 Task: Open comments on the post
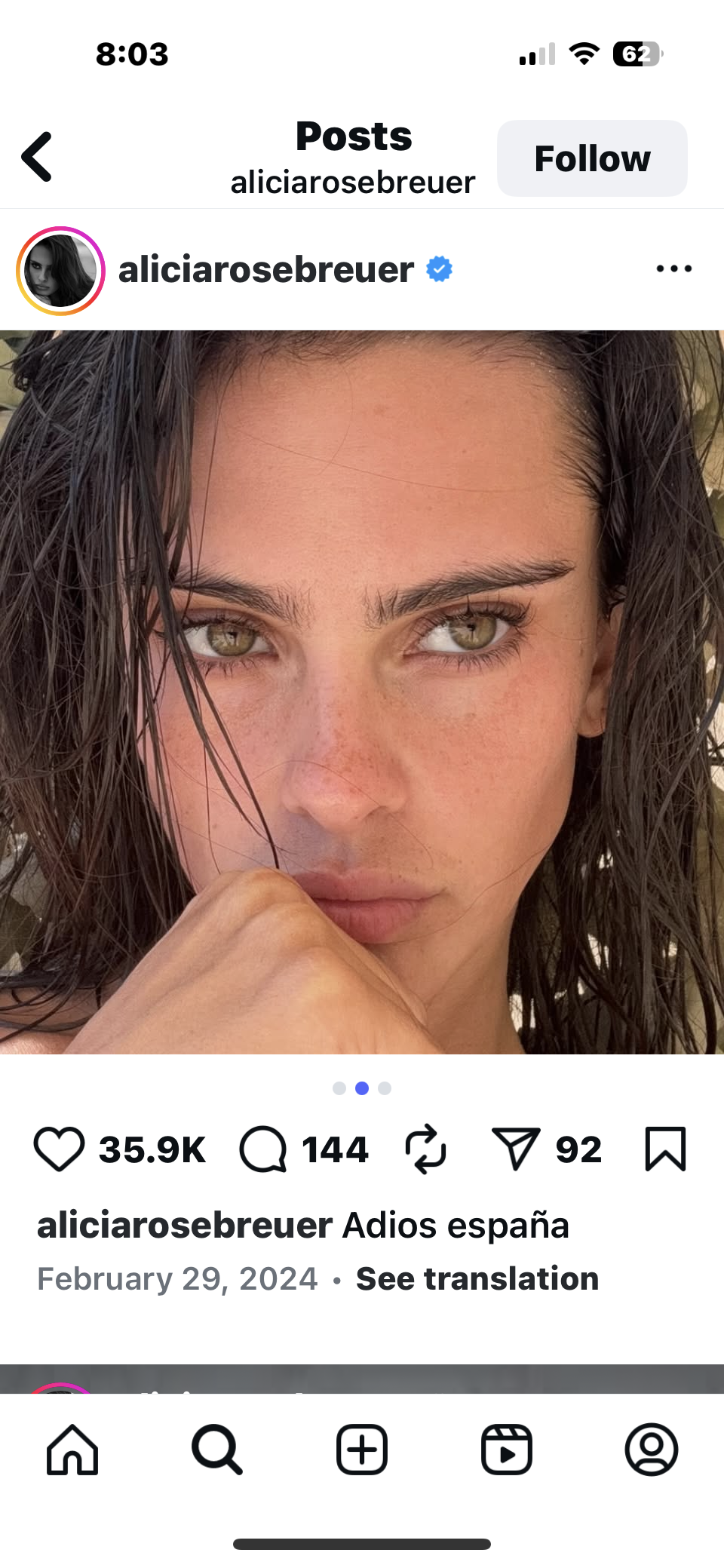point(263,1149)
